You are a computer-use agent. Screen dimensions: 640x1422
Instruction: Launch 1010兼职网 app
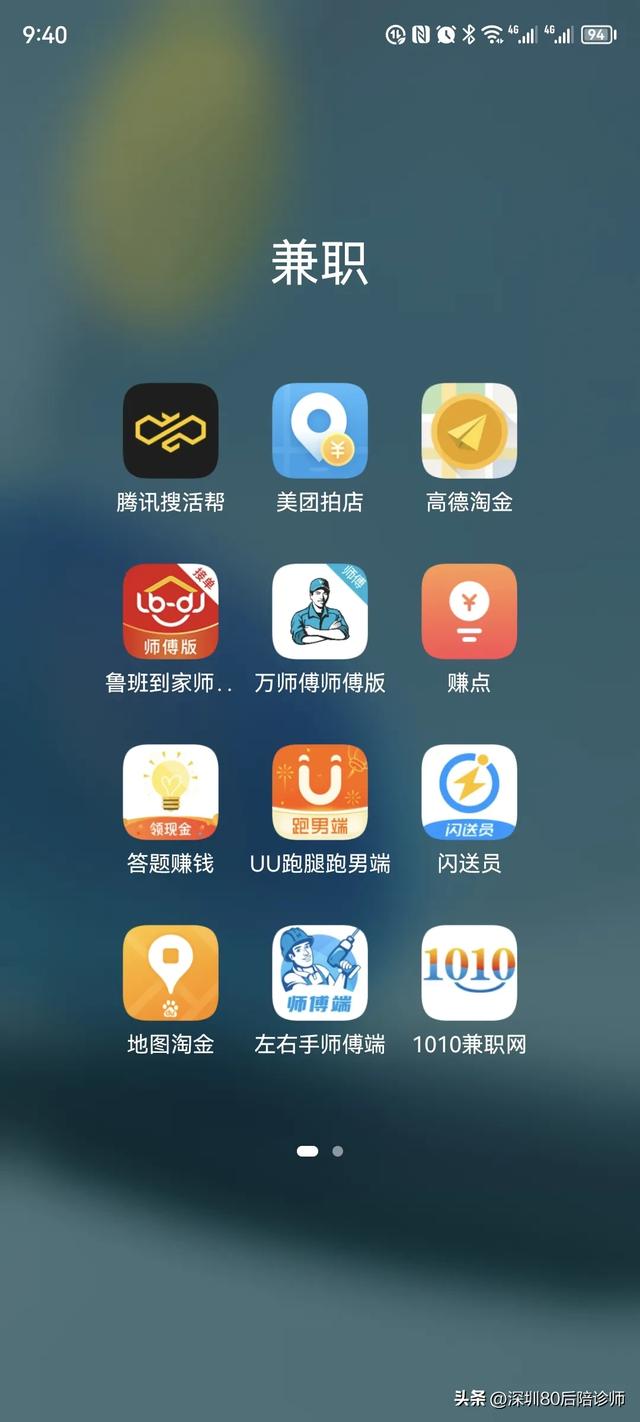point(469,973)
